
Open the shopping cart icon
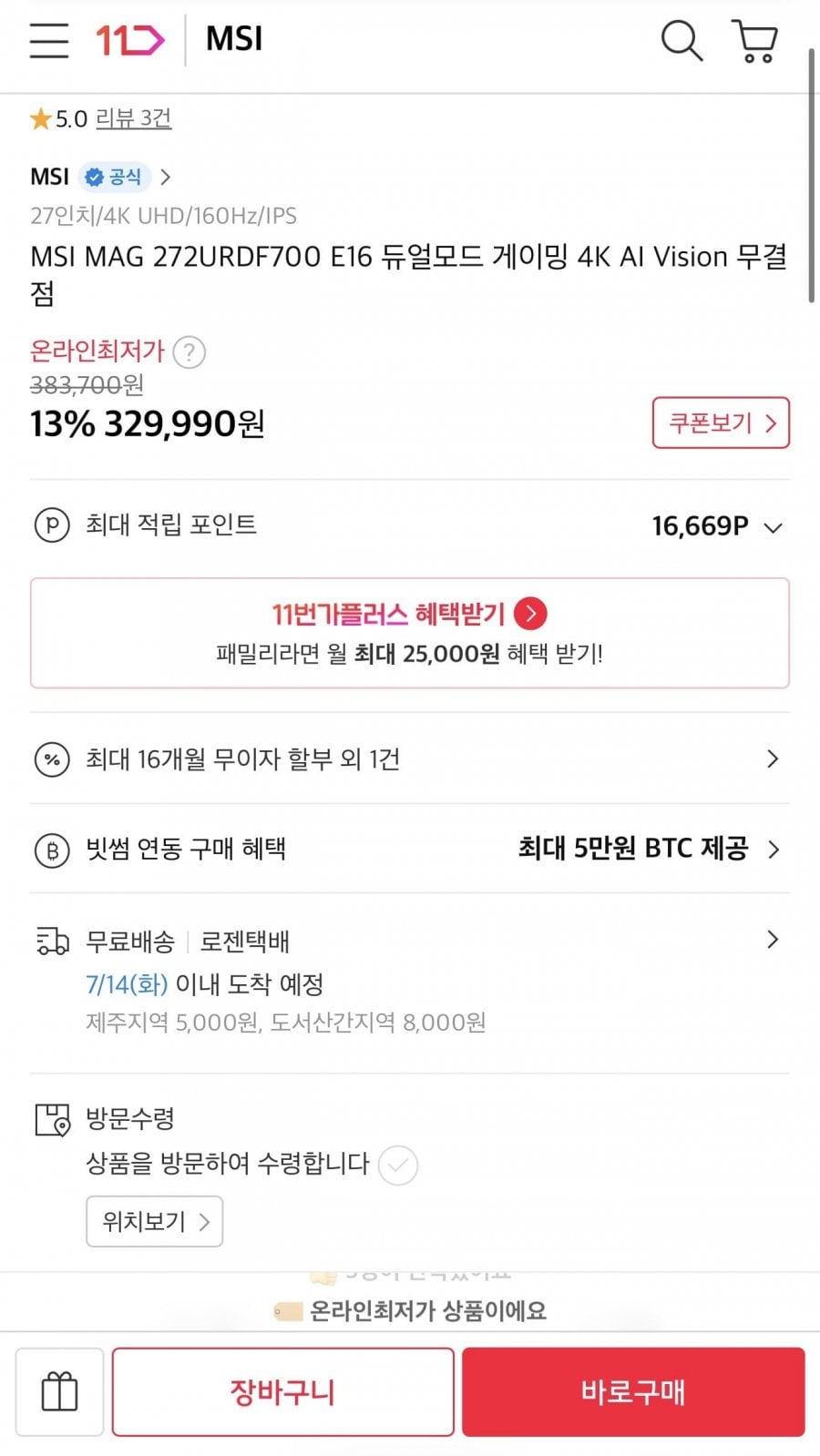point(755,41)
